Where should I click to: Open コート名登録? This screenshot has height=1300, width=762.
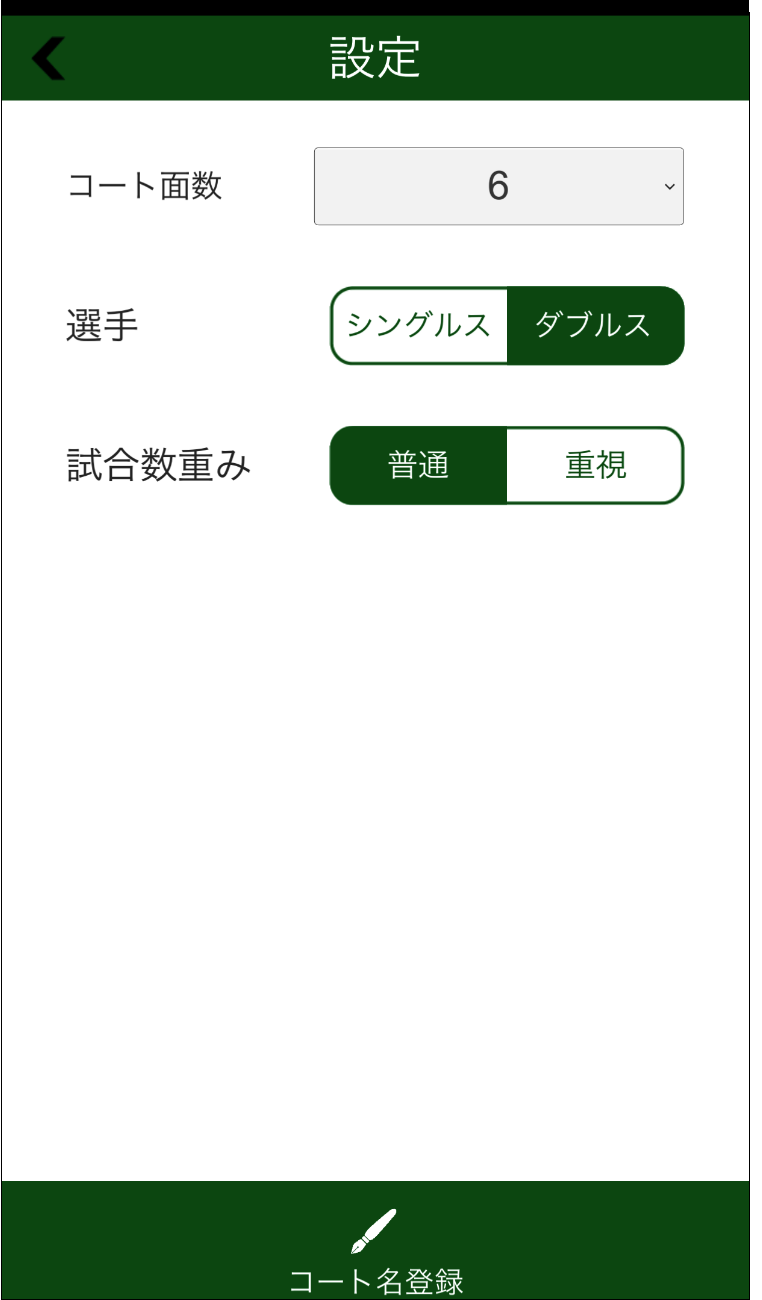(375, 1250)
